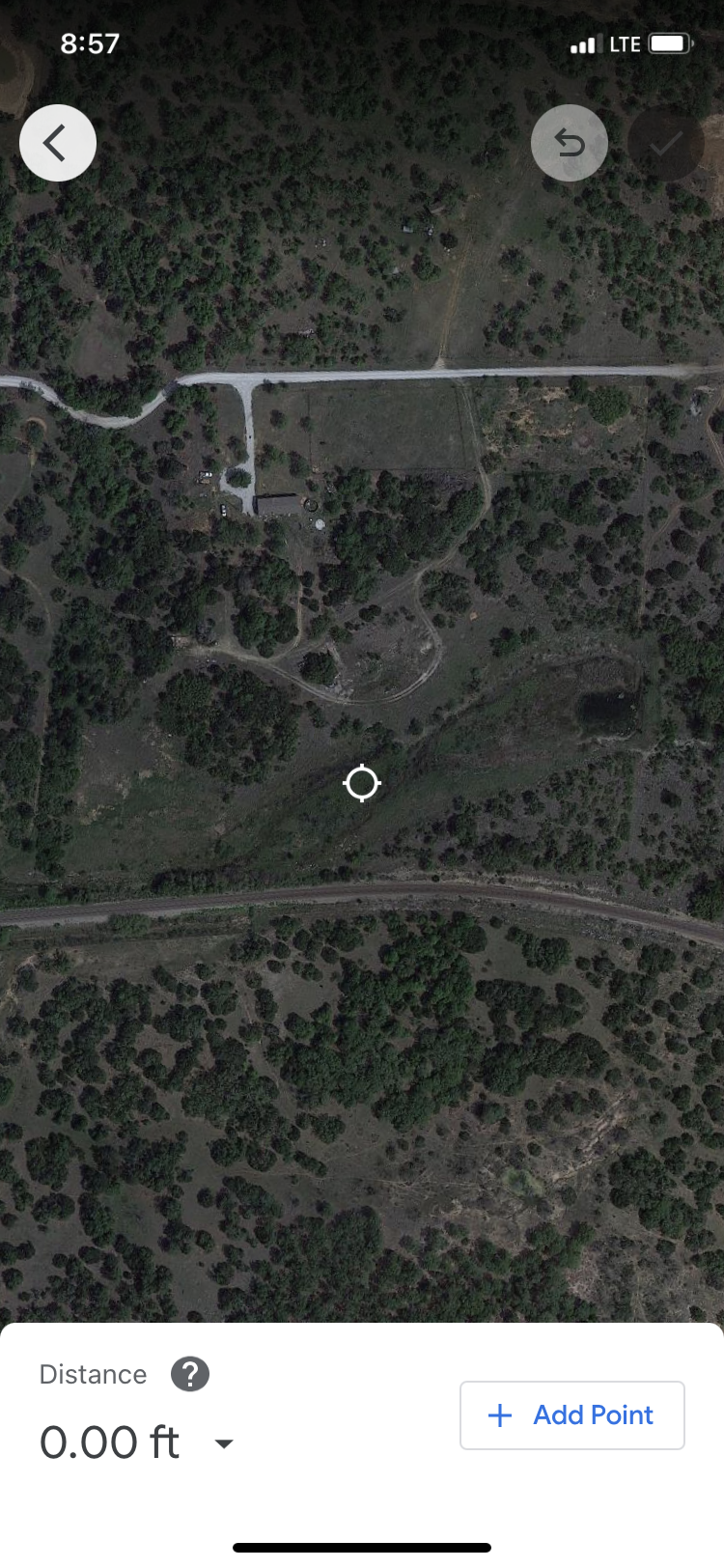Open the distance unit dropdown
The width and height of the screenshot is (724, 1568).
(x=224, y=1443)
